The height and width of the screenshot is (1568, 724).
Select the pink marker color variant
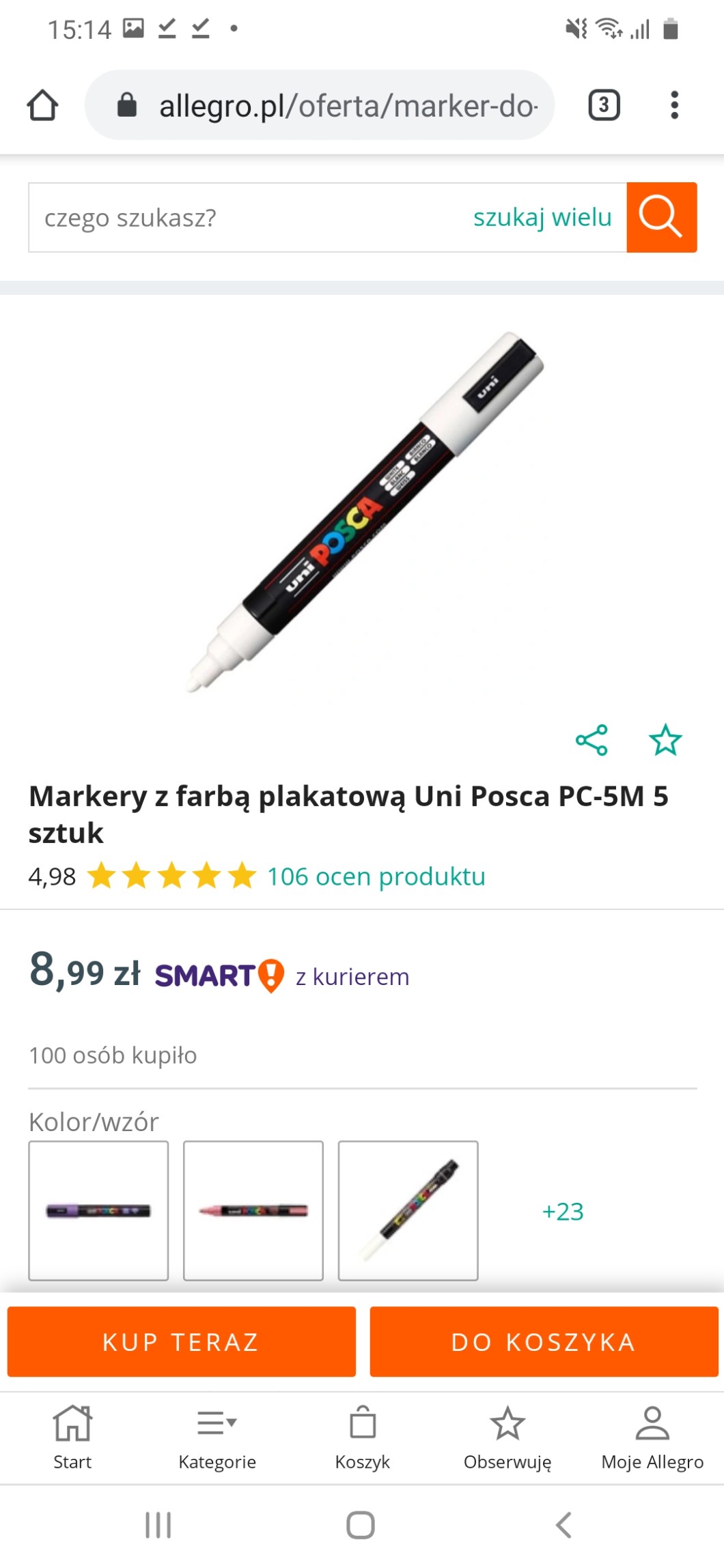click(253, 1210)
